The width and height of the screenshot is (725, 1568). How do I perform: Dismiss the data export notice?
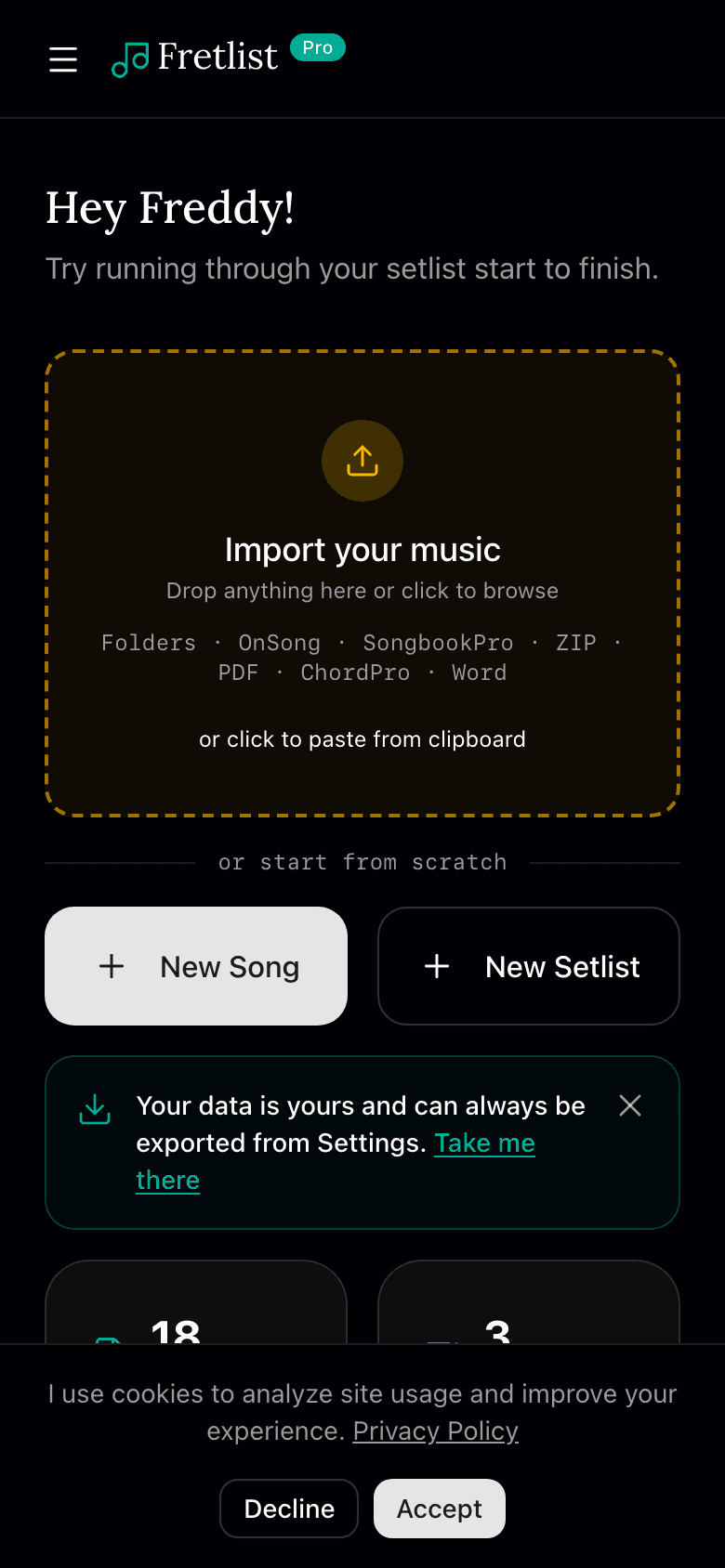pos(630,1105)
